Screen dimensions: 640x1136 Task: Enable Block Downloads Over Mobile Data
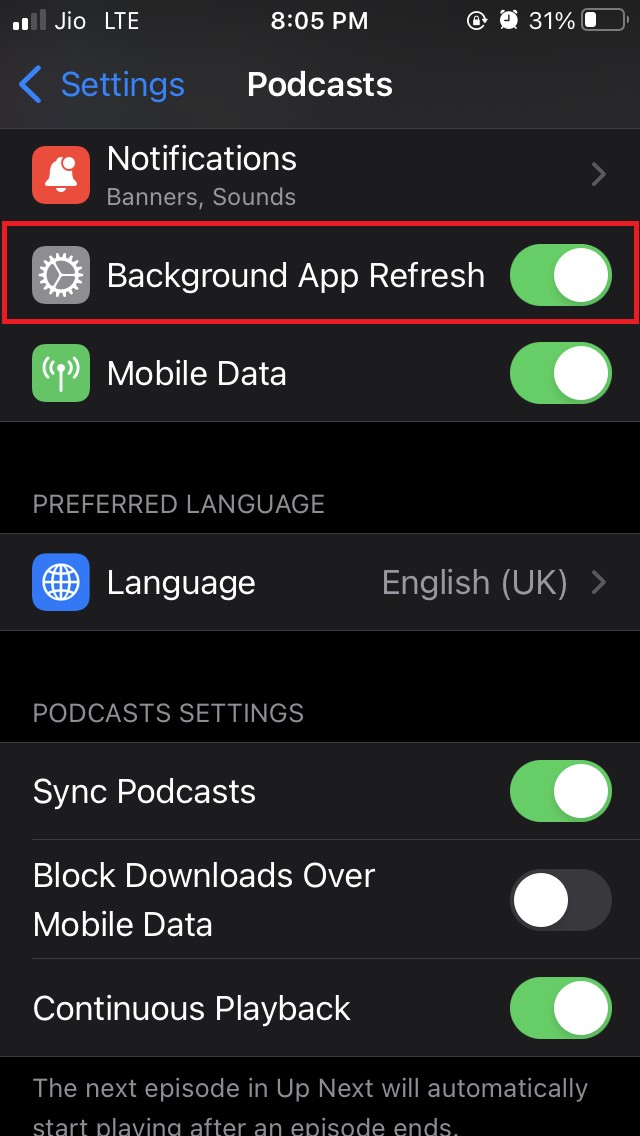(560, 900)
